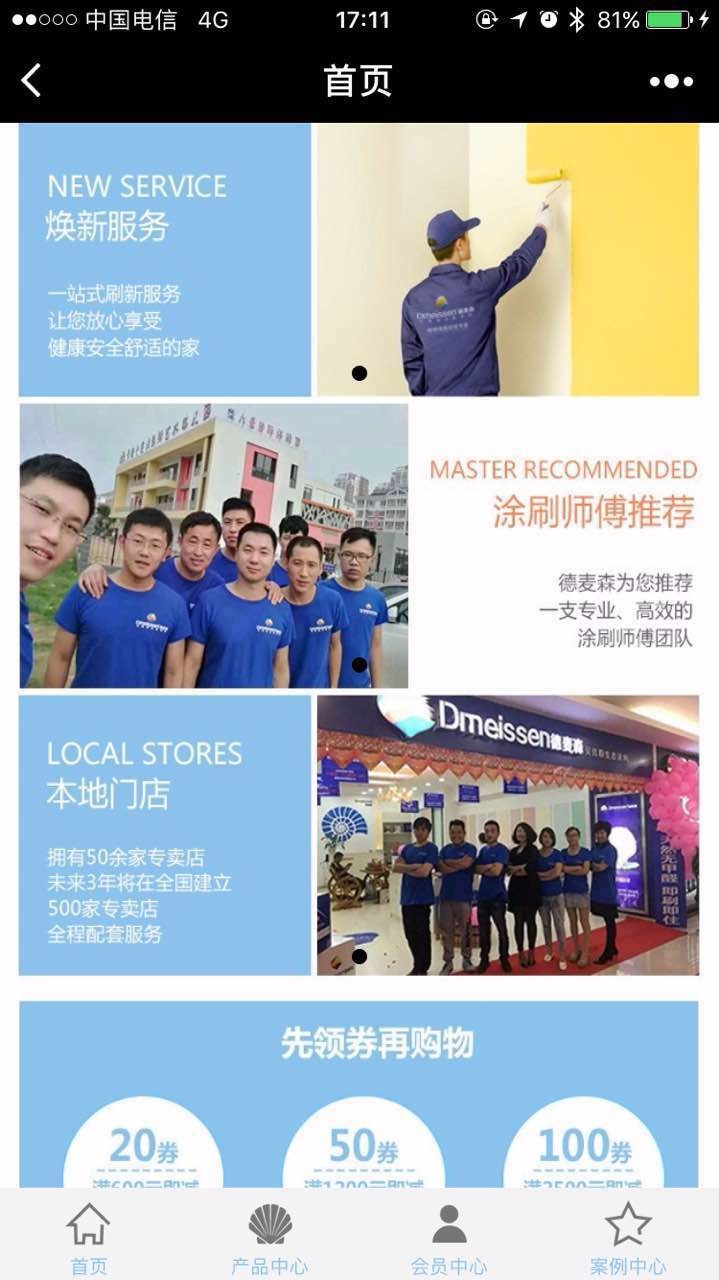The image size is (719, 1280).
Task: Go back using the header arrow
Action: [x=31, y=80]
